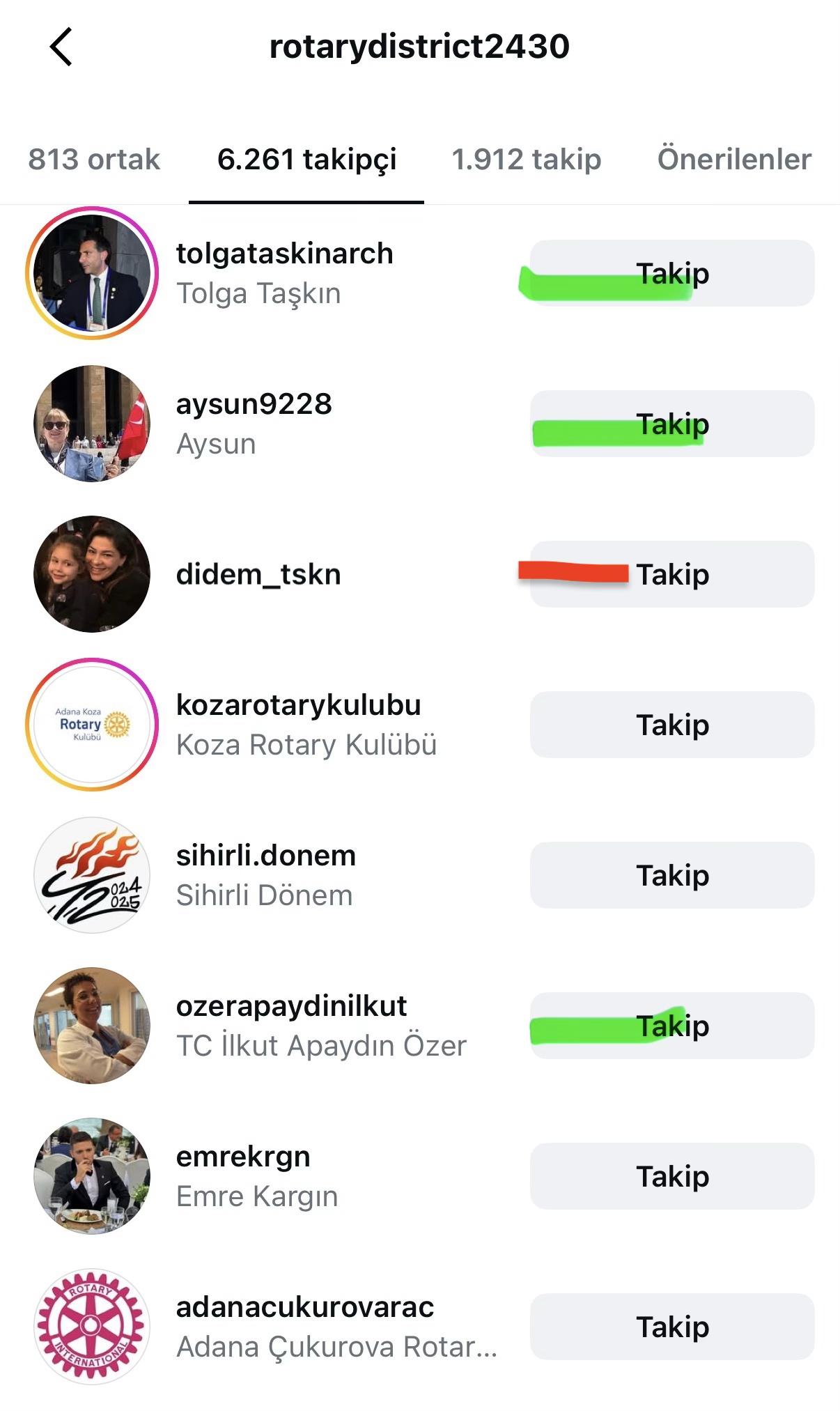Open Emre Kargın's profile row

coord(256,1176)
